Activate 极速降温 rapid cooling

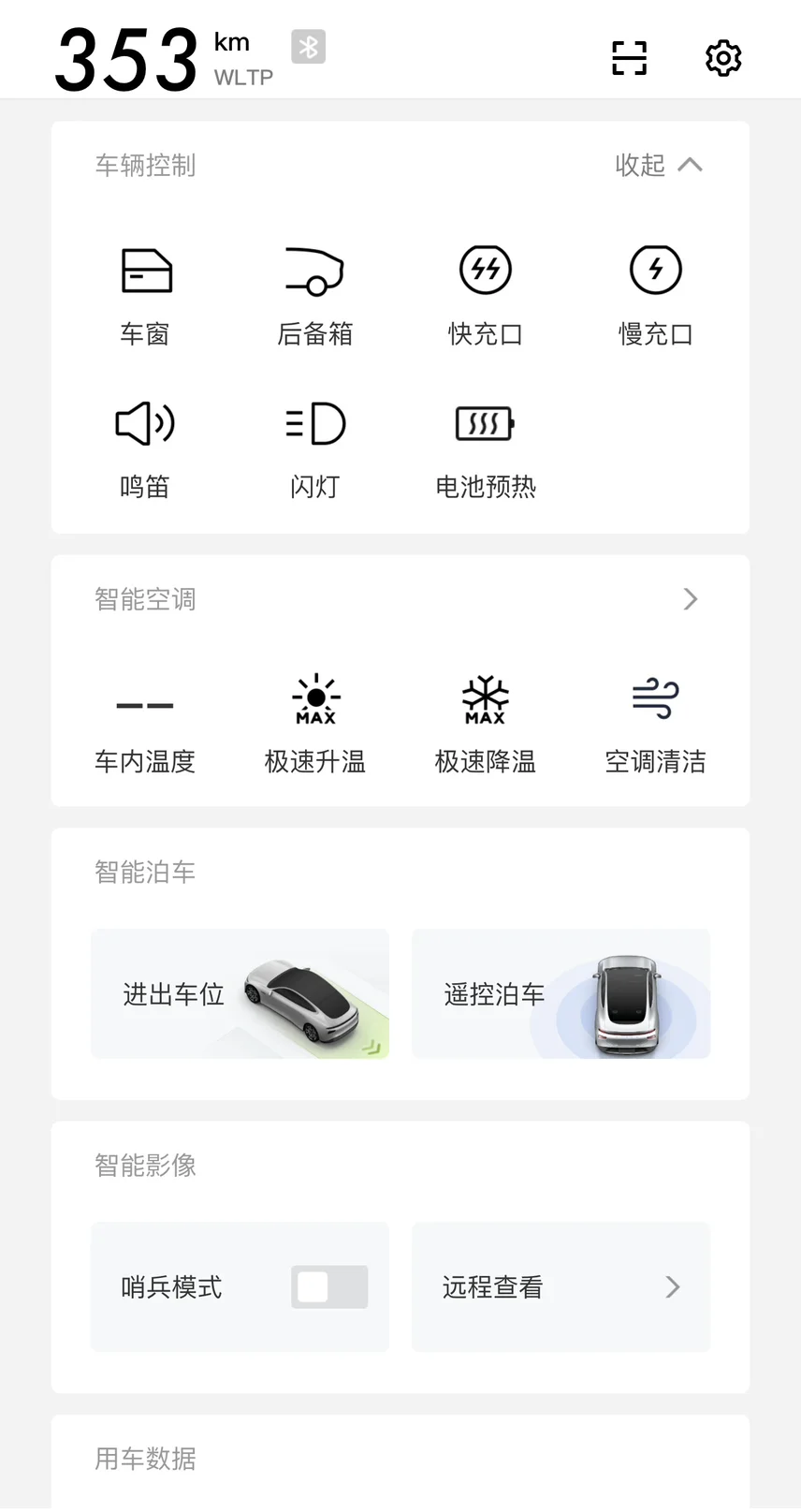pyautogui.click(x=486, y=722)
